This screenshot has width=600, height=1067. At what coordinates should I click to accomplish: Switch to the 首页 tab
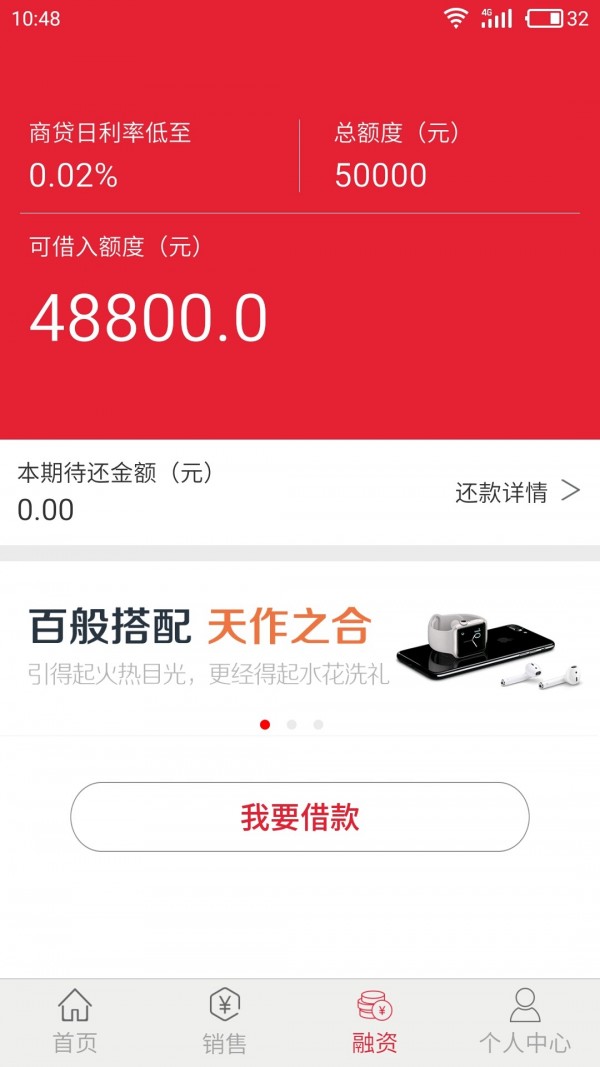[x=75, y=1021]
